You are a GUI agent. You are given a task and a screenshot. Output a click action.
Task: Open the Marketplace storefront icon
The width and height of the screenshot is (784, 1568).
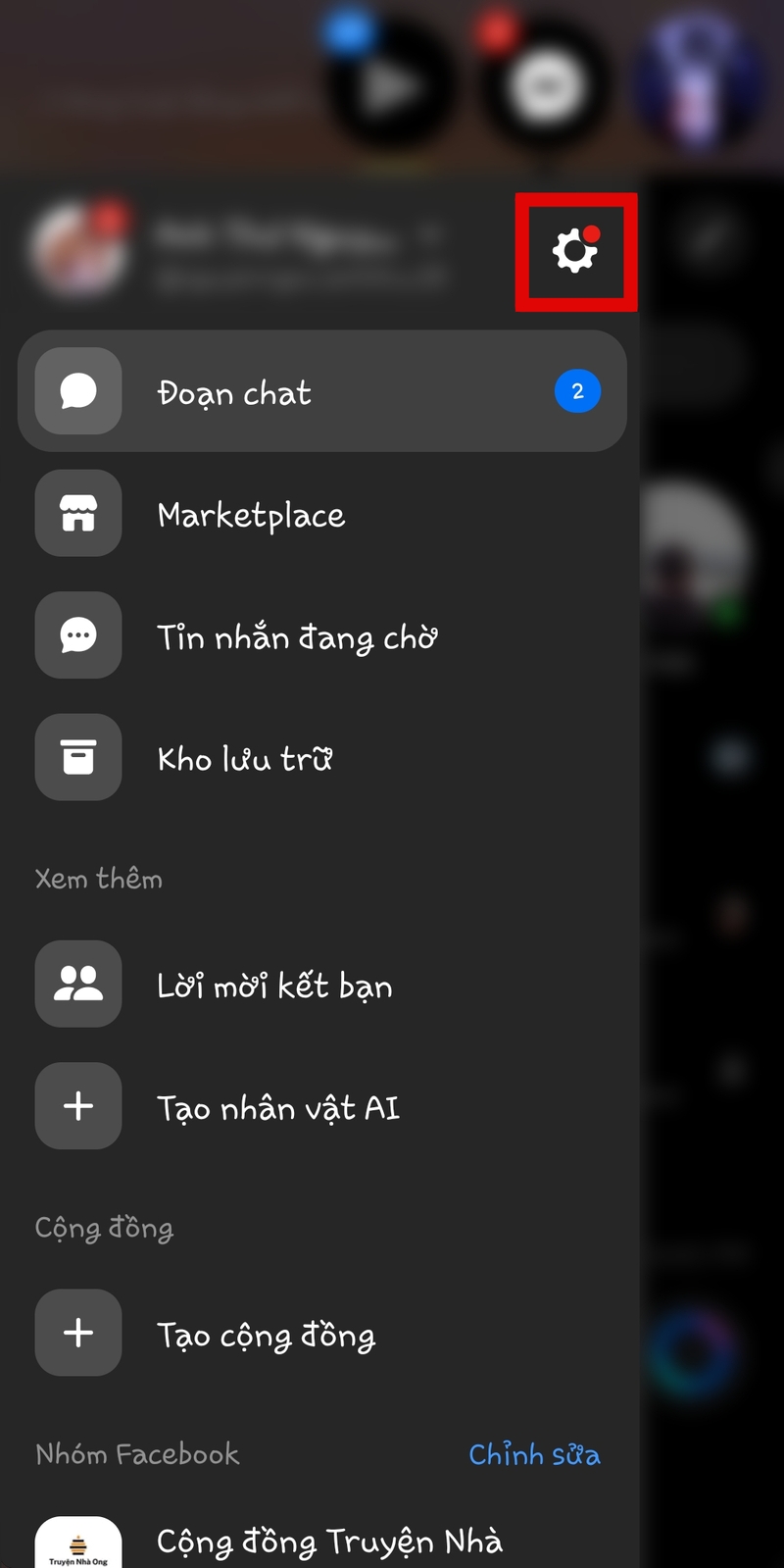78,513
